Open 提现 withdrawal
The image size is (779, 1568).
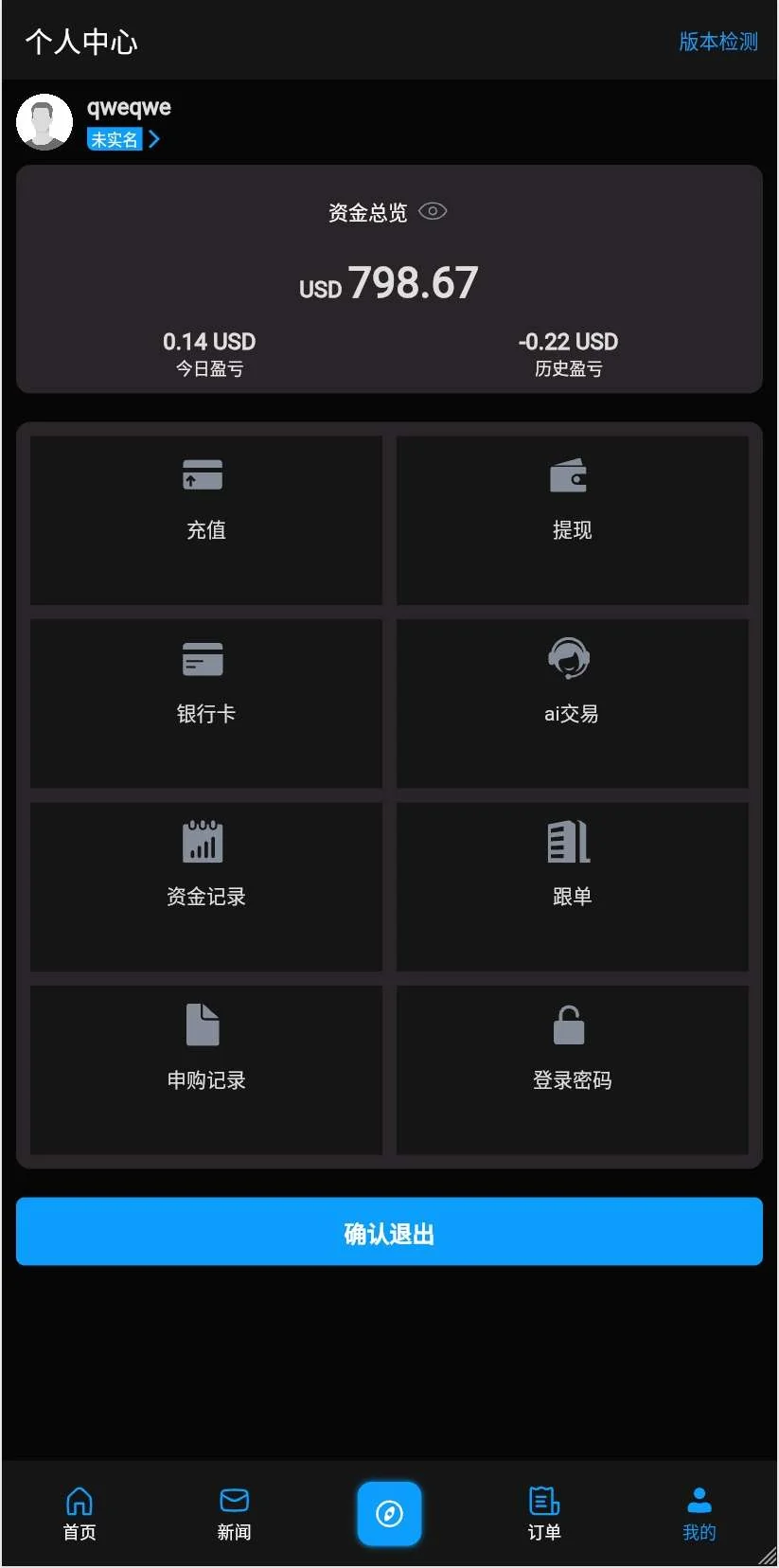pyautogui.click(x=572, y=519)
